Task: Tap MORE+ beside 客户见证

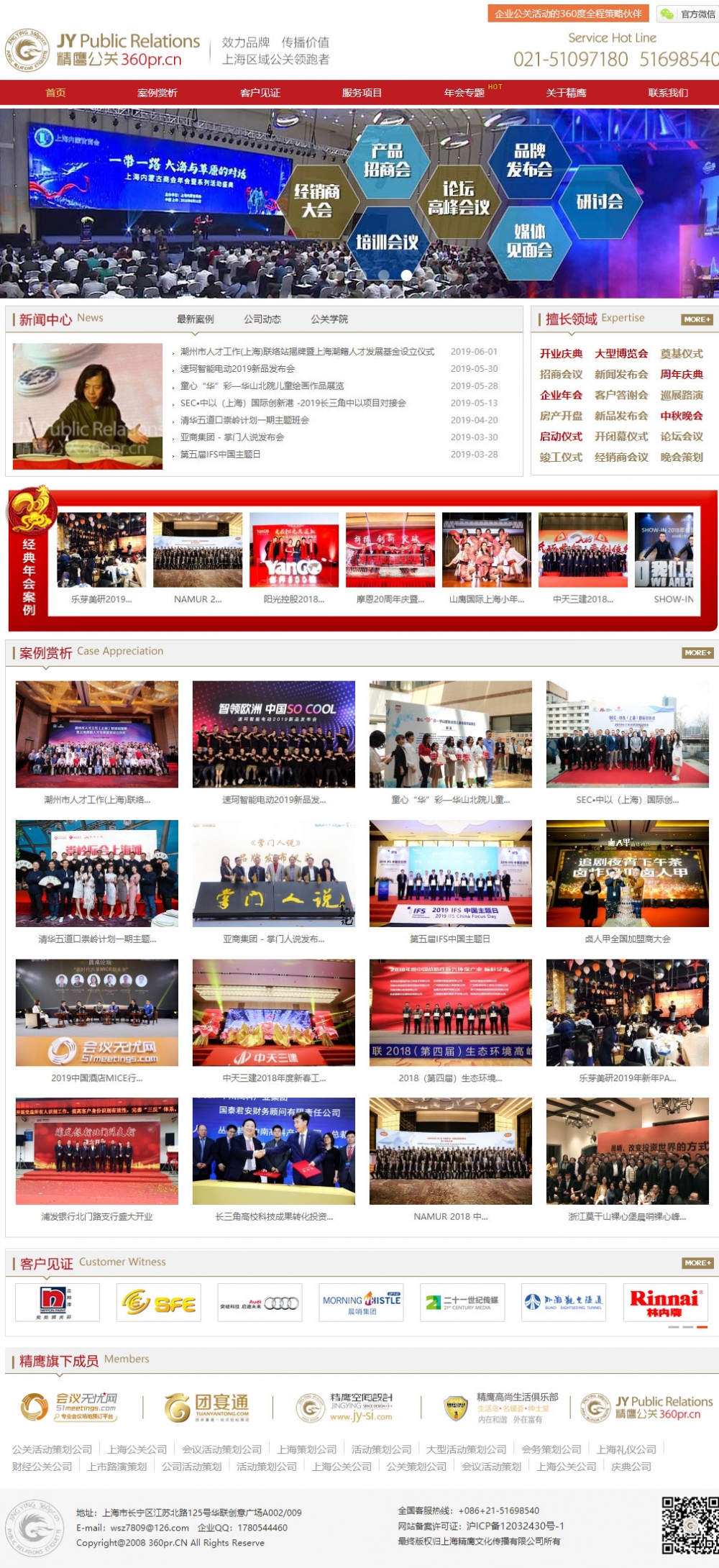Action: 697,1263
